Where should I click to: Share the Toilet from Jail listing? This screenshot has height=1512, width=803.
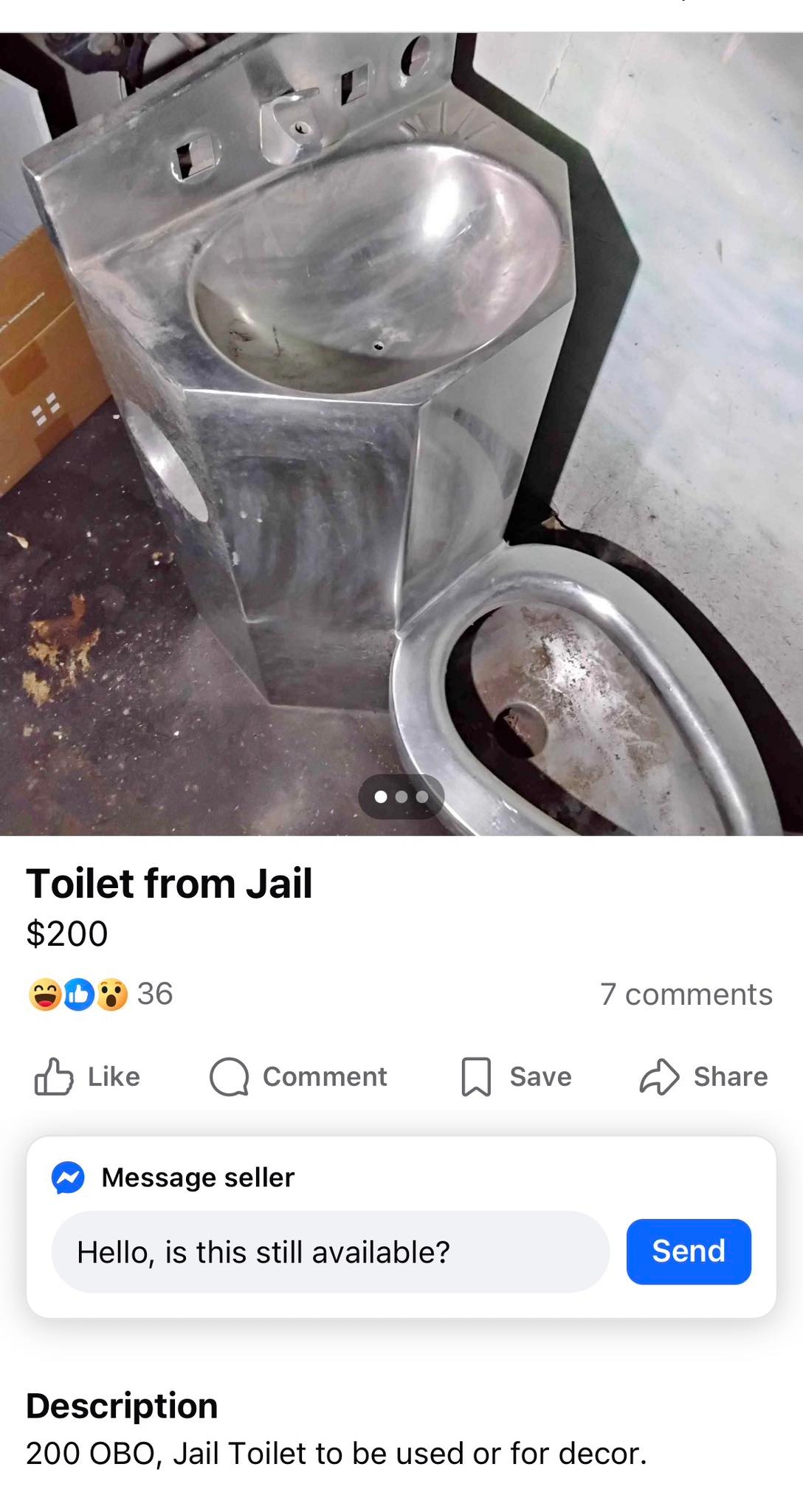click(703, 1076)
